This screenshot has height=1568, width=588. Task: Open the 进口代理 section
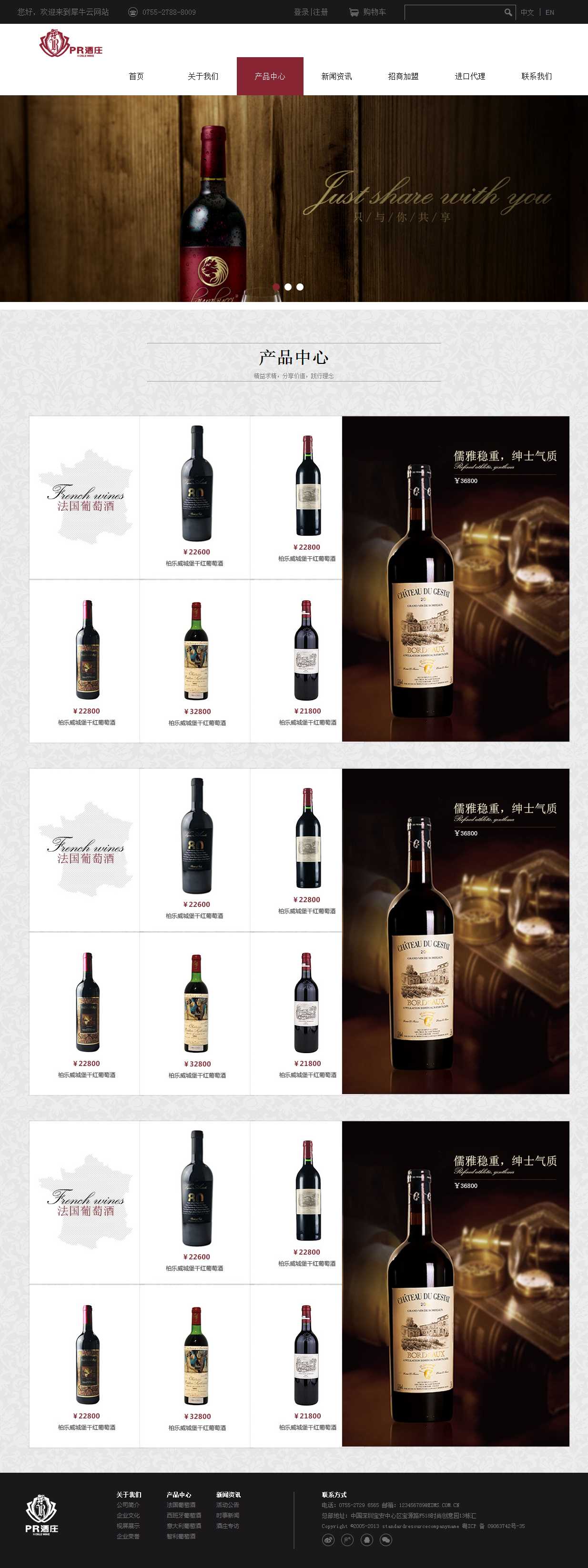(470, 76)
